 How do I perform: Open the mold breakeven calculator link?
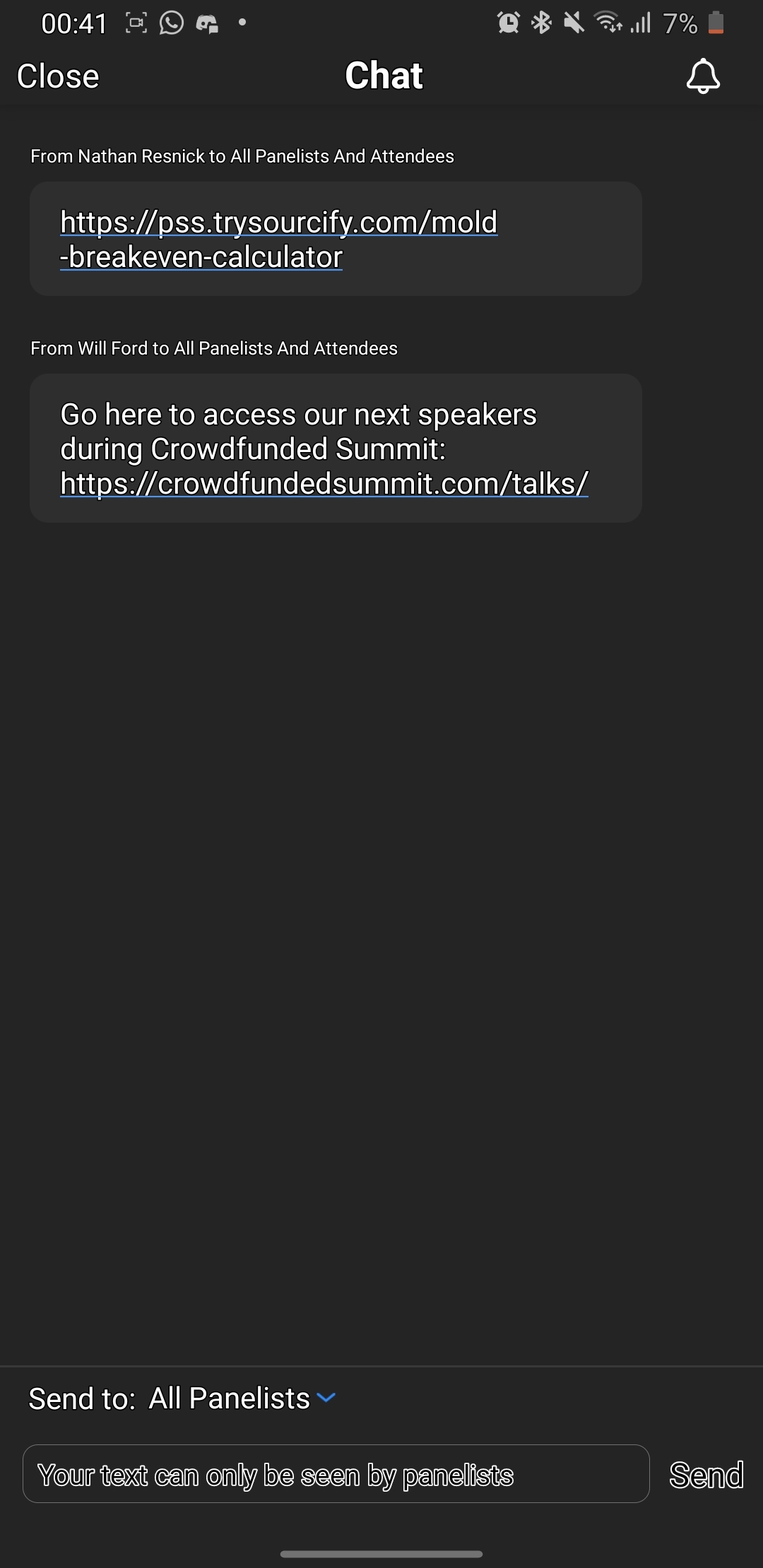point(278,239)
